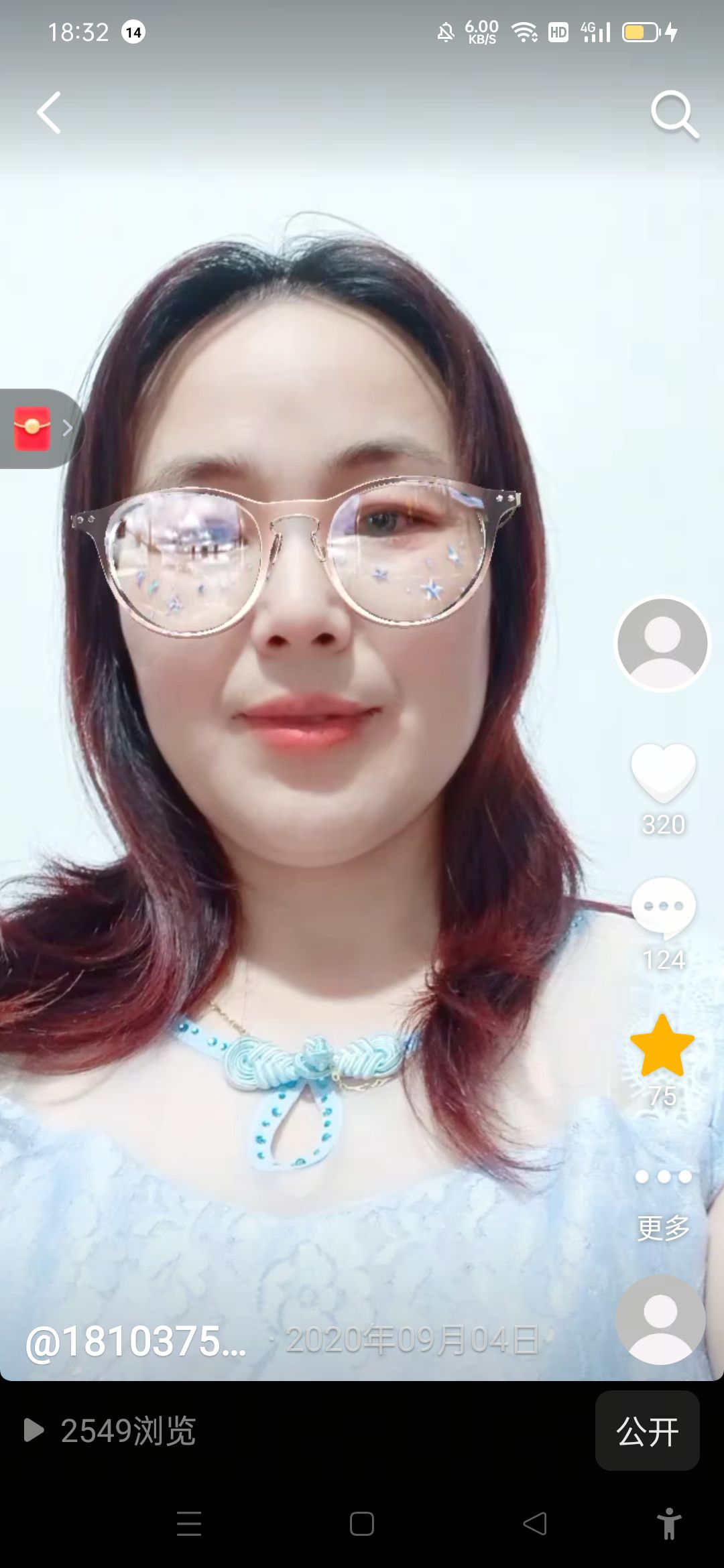Image resolution: width=724 pixels, height=1568 pixels.
Task: Change the 公开 privacy setting
Action: pos(647,1431)
